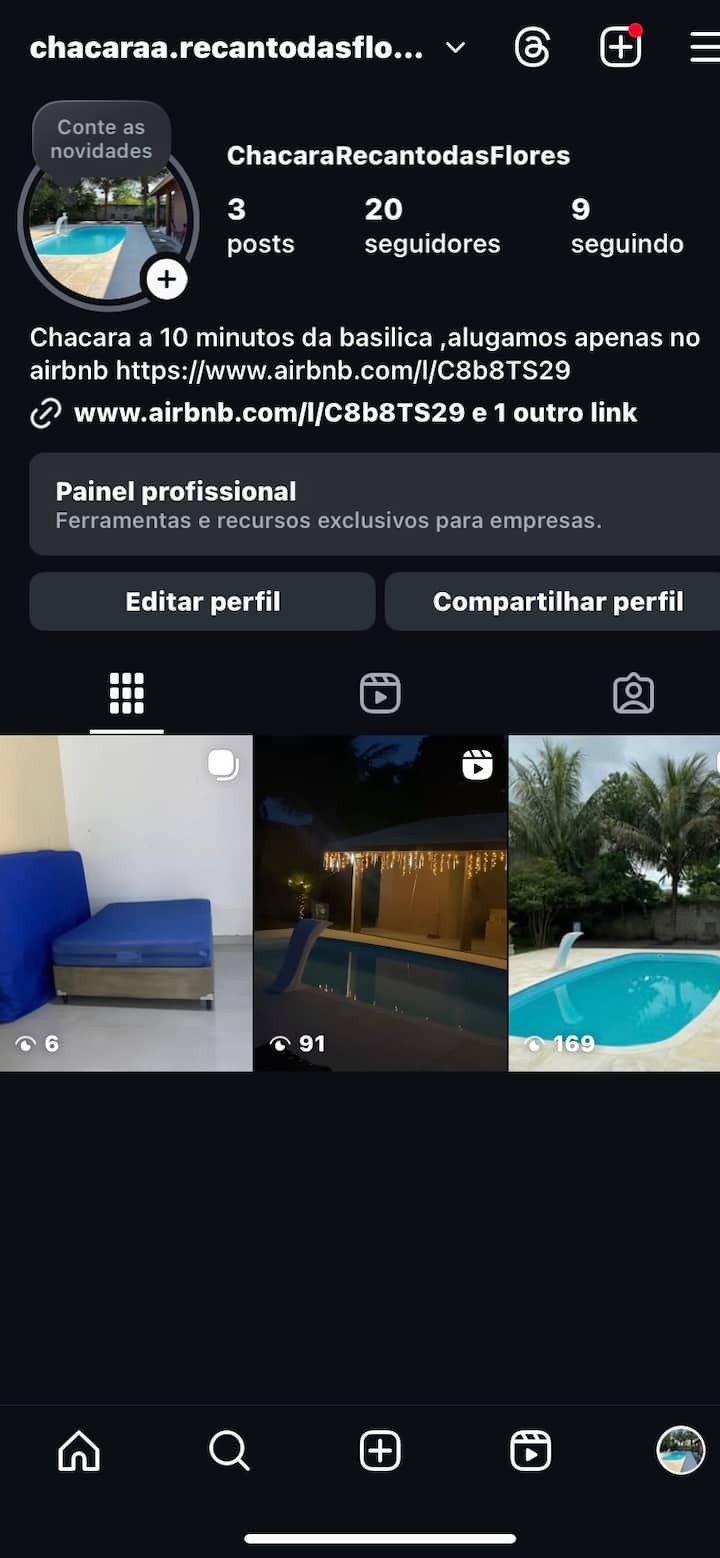
Task: Open the blue mattress post
Action: [x=126, y=903]
